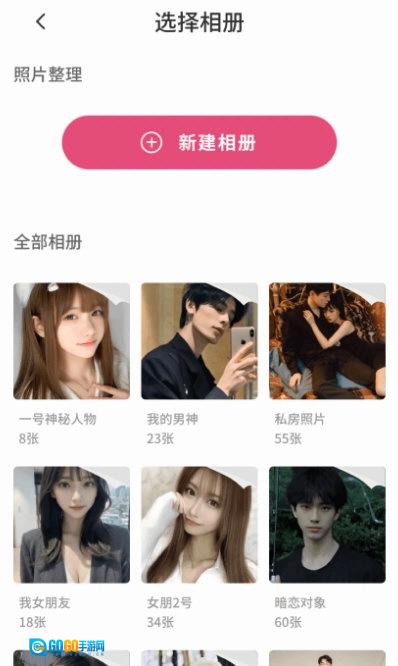Go back using the top-left arrow

tap(41, 21)
